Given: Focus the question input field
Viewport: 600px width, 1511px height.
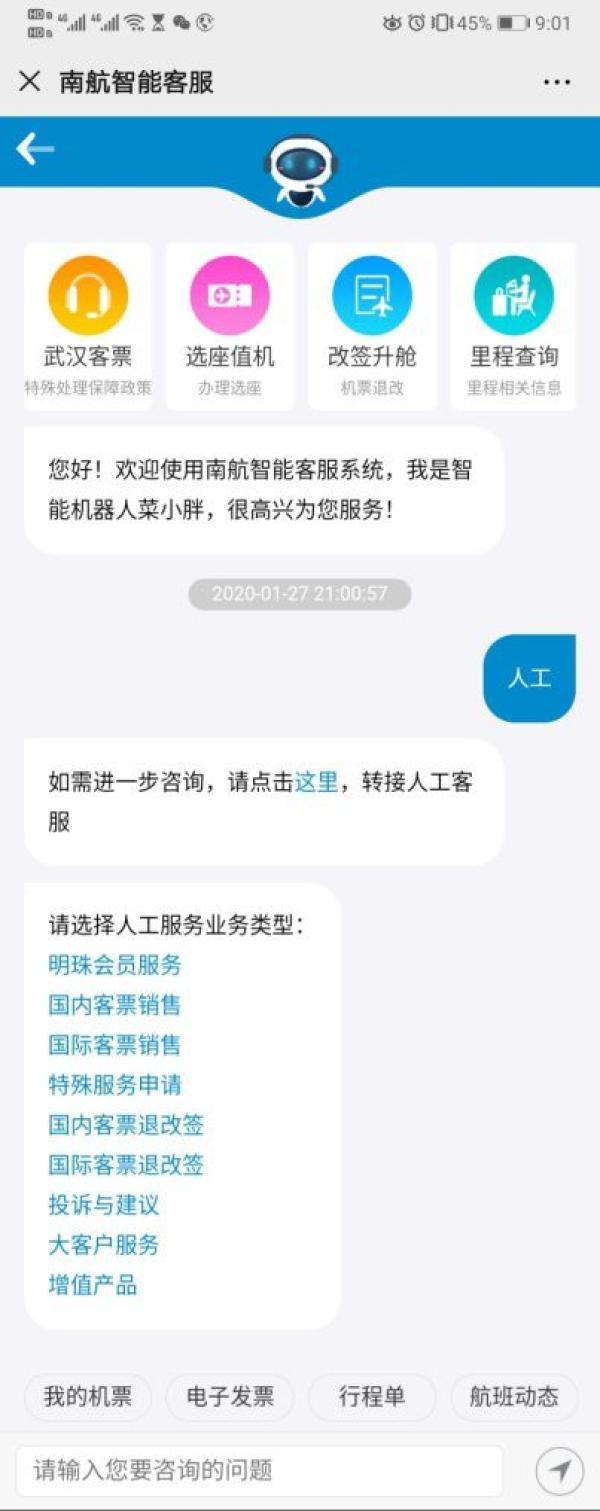Looking at the screenshot, I should coord(258,1470).
